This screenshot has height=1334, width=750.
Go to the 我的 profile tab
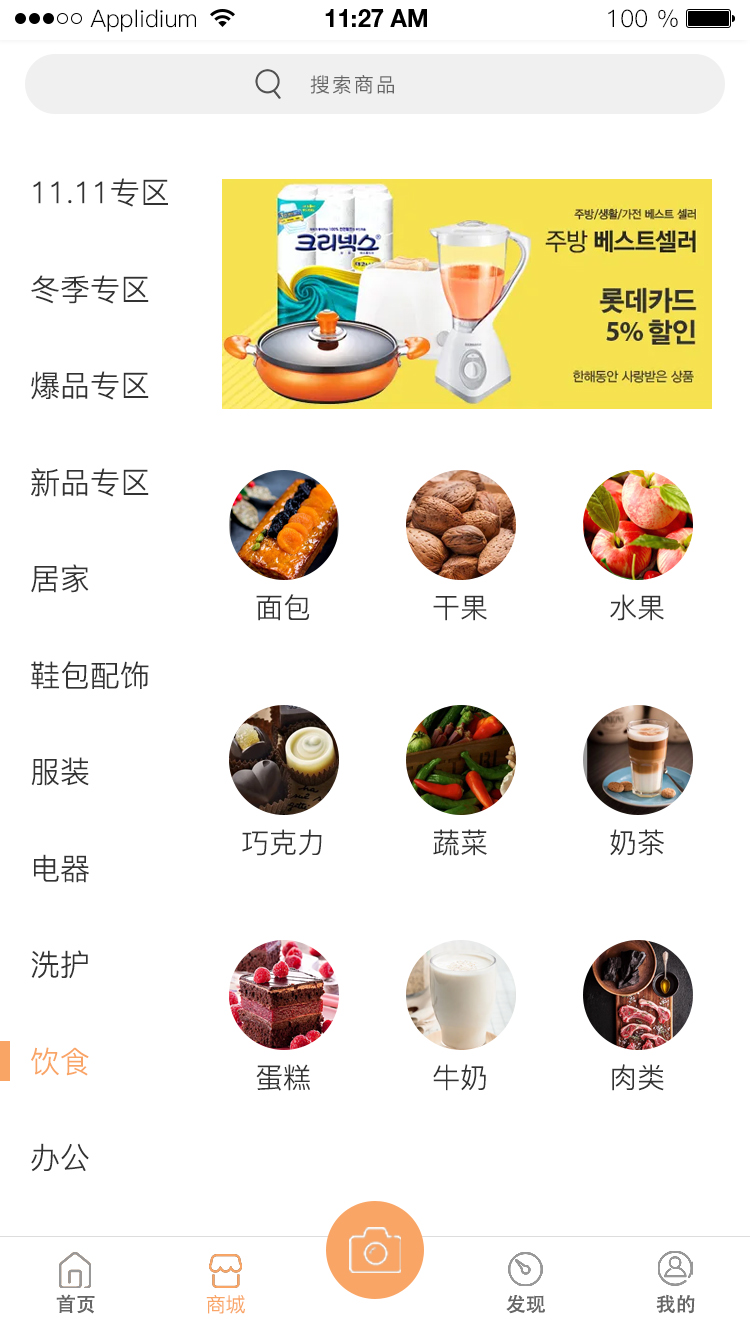click(x=675, y=1283)
